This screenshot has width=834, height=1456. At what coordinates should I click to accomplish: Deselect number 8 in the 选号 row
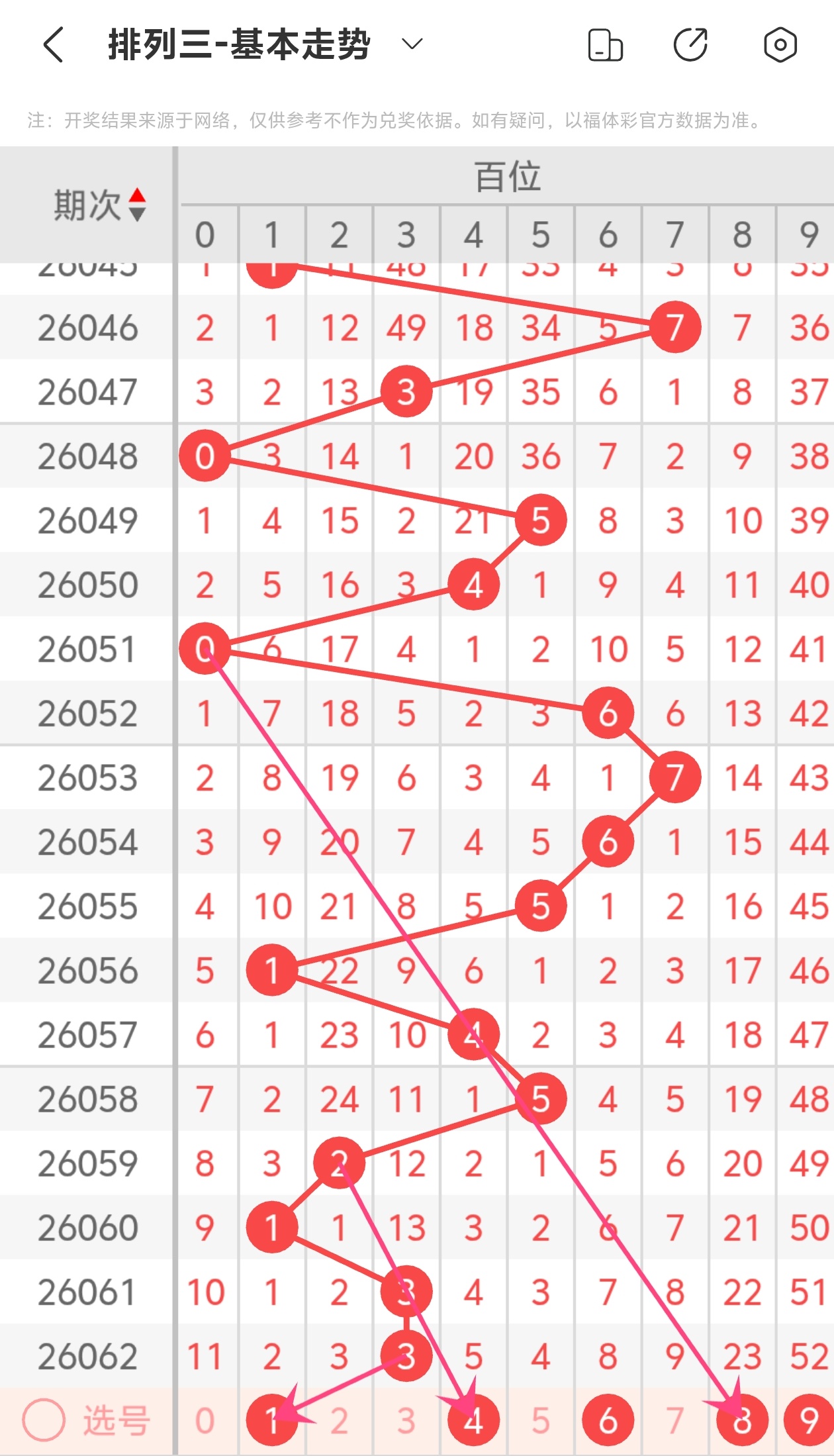[x=742, y=1420]
